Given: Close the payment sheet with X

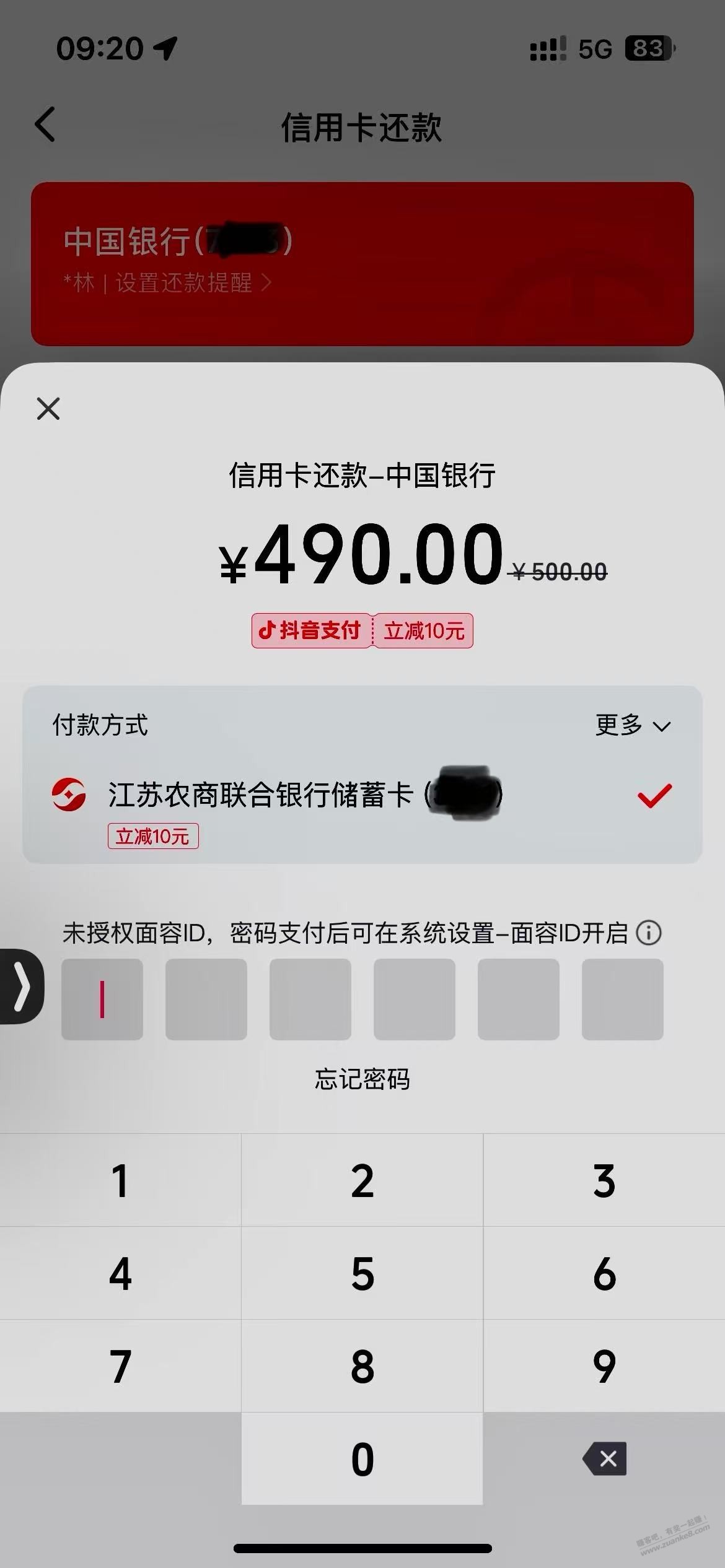Looking at the screenshot, I should click(x=48, y=409).
